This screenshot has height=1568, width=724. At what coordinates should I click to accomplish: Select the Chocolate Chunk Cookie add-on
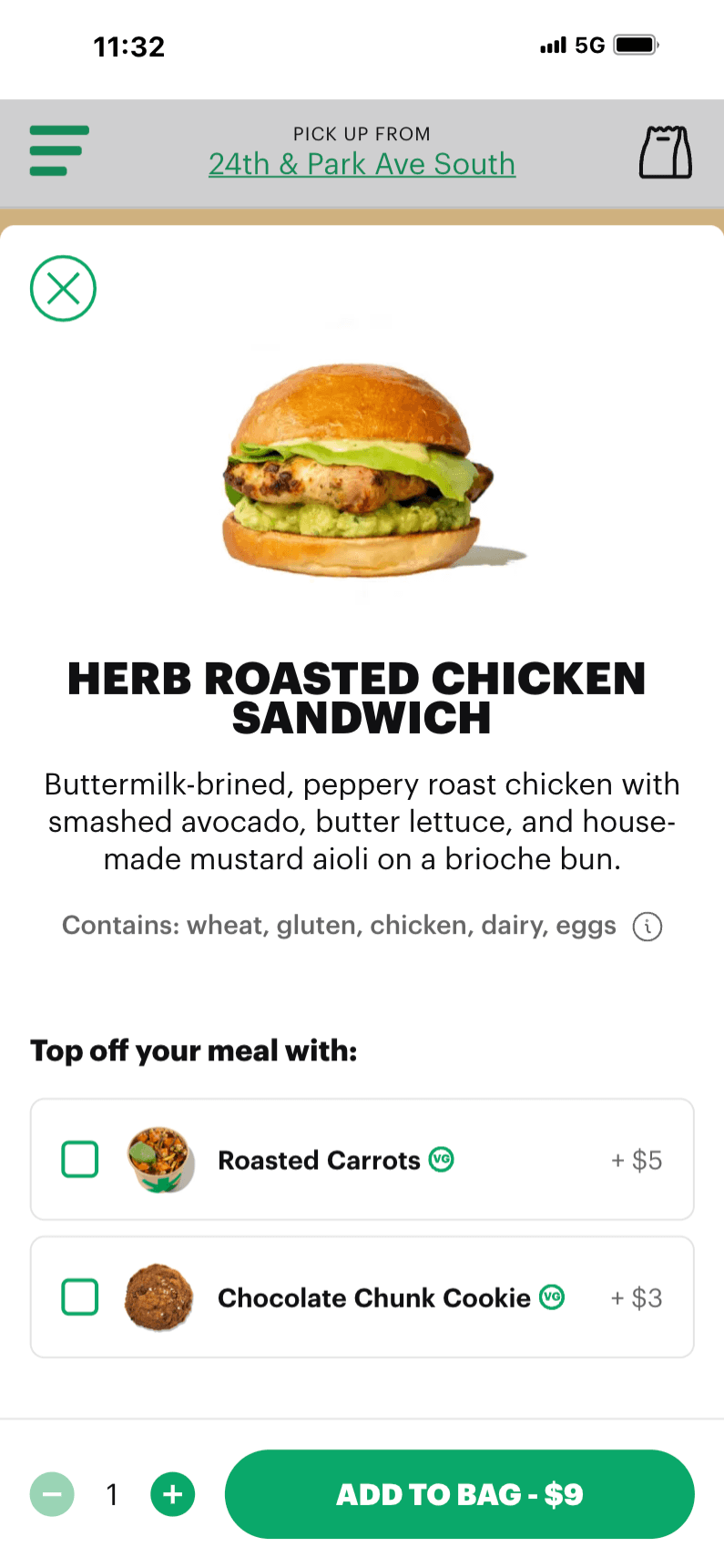(80, 1297)
